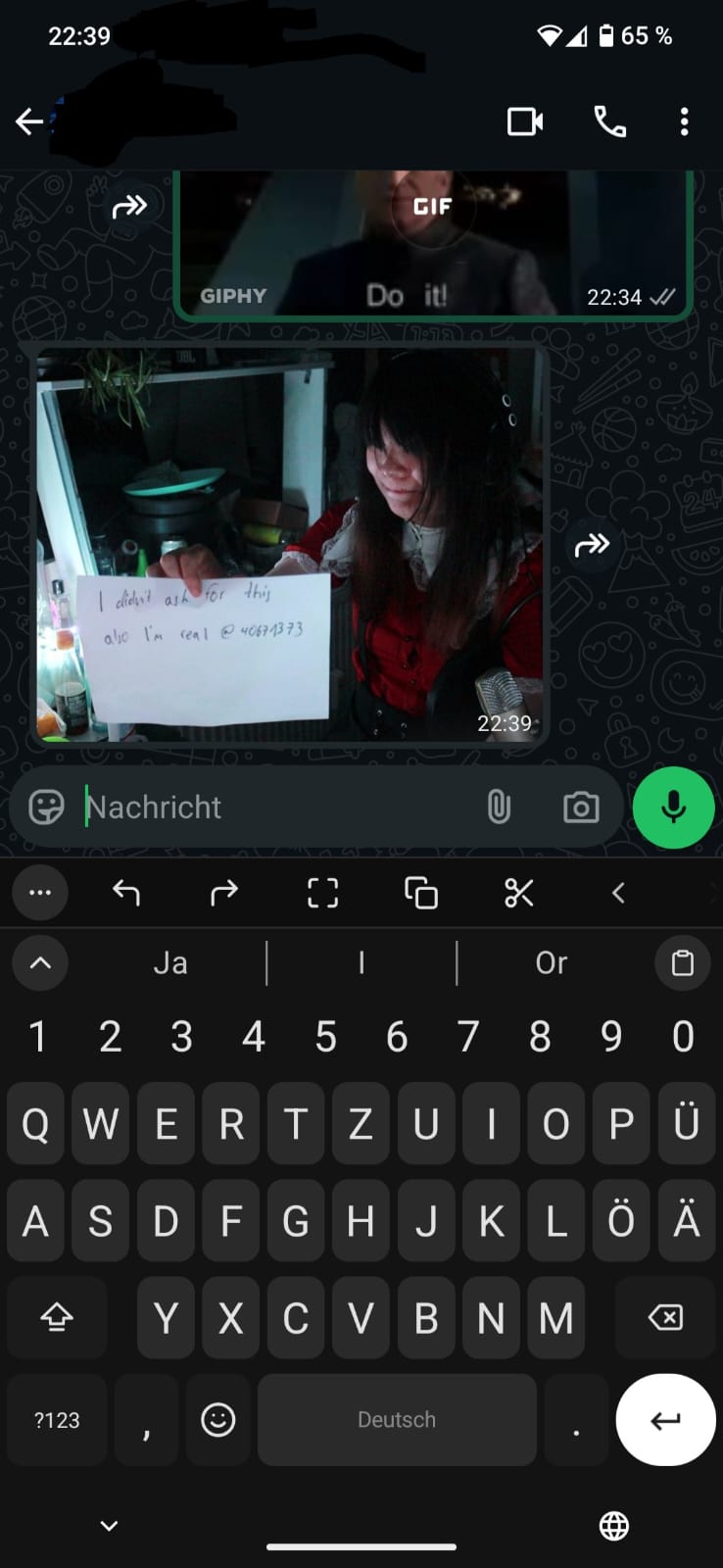
Task: Tap the backspace key
Action: (x=665, y=1318)
